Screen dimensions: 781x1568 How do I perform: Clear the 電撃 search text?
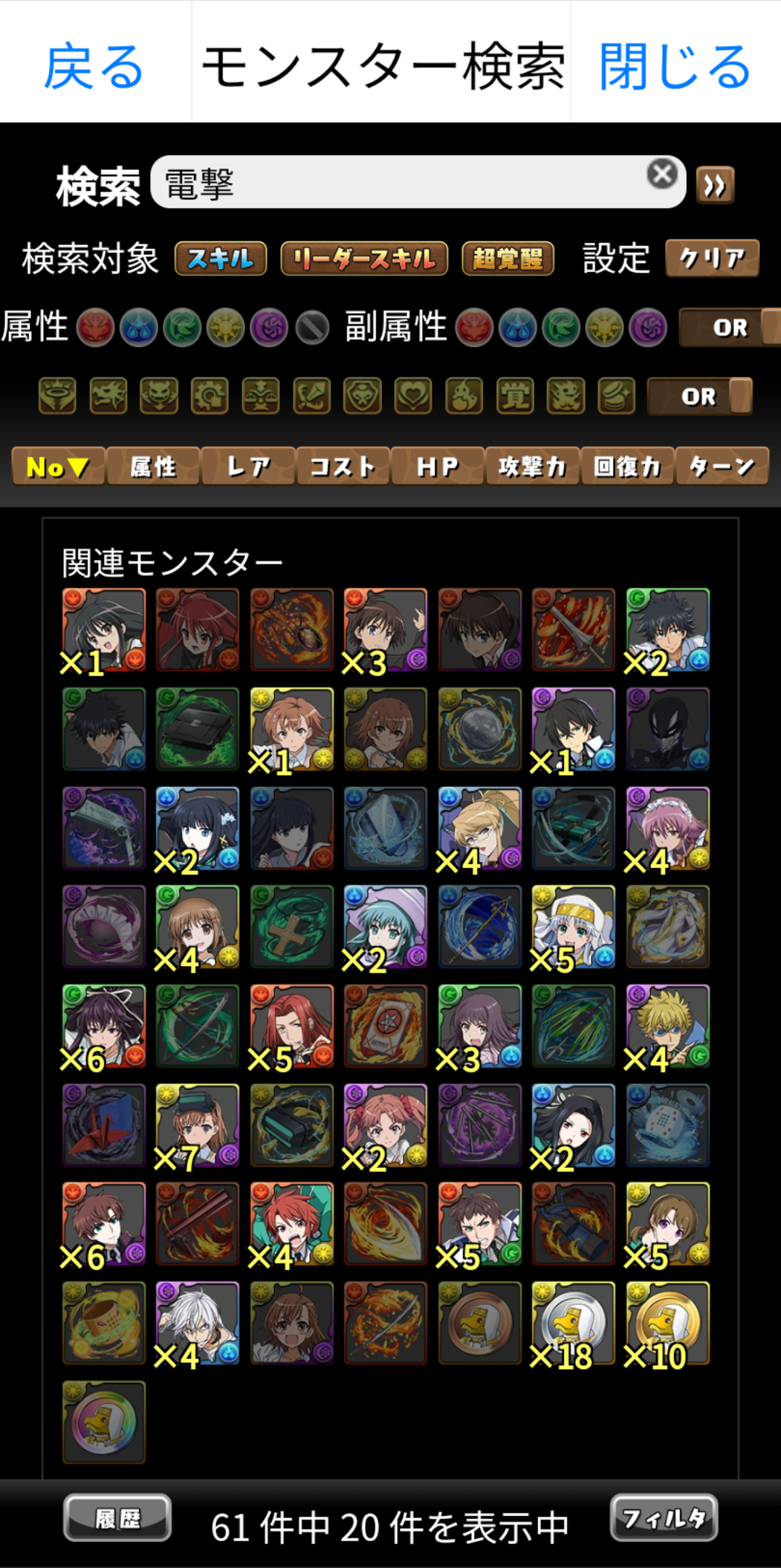pos(662,174)
